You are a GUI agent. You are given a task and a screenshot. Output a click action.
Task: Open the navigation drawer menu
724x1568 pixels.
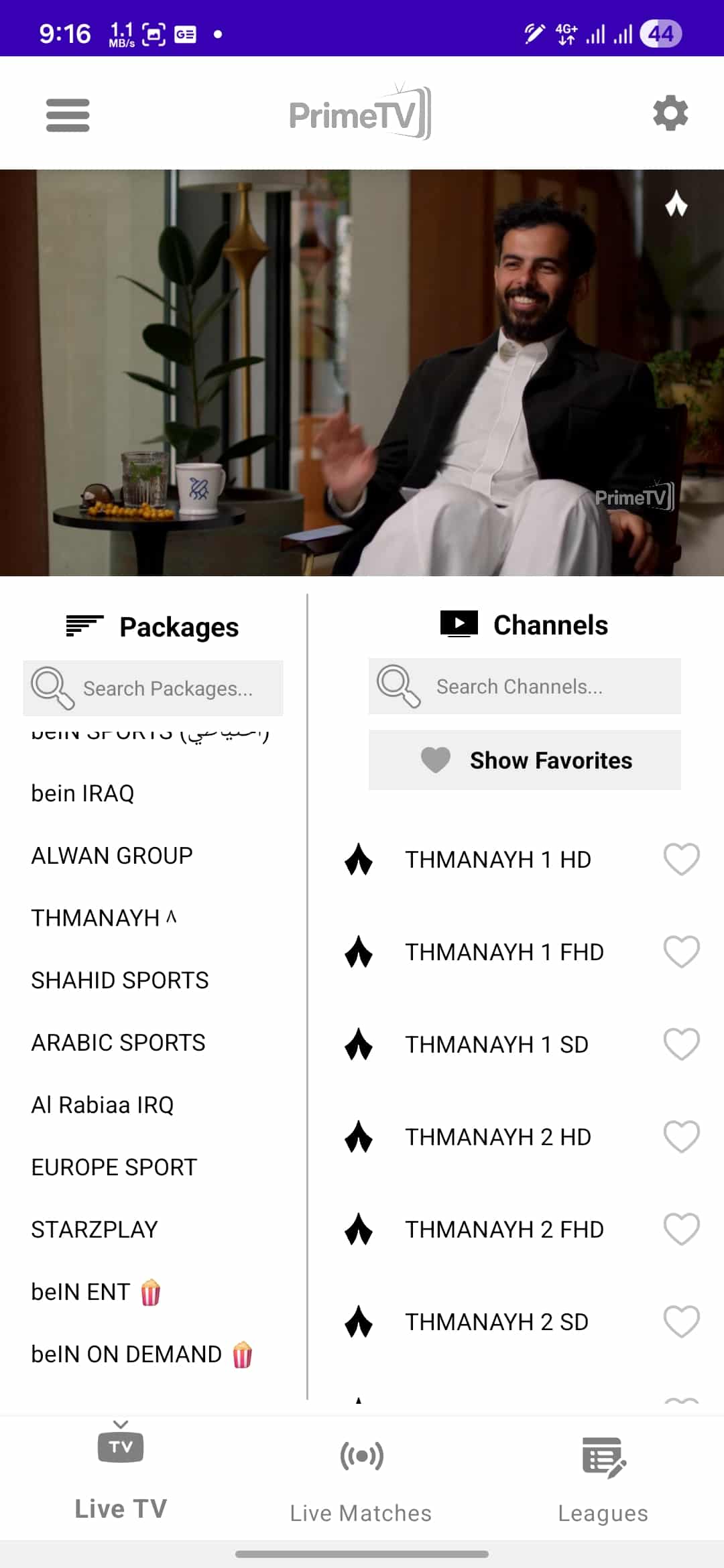tap(67, 114)
